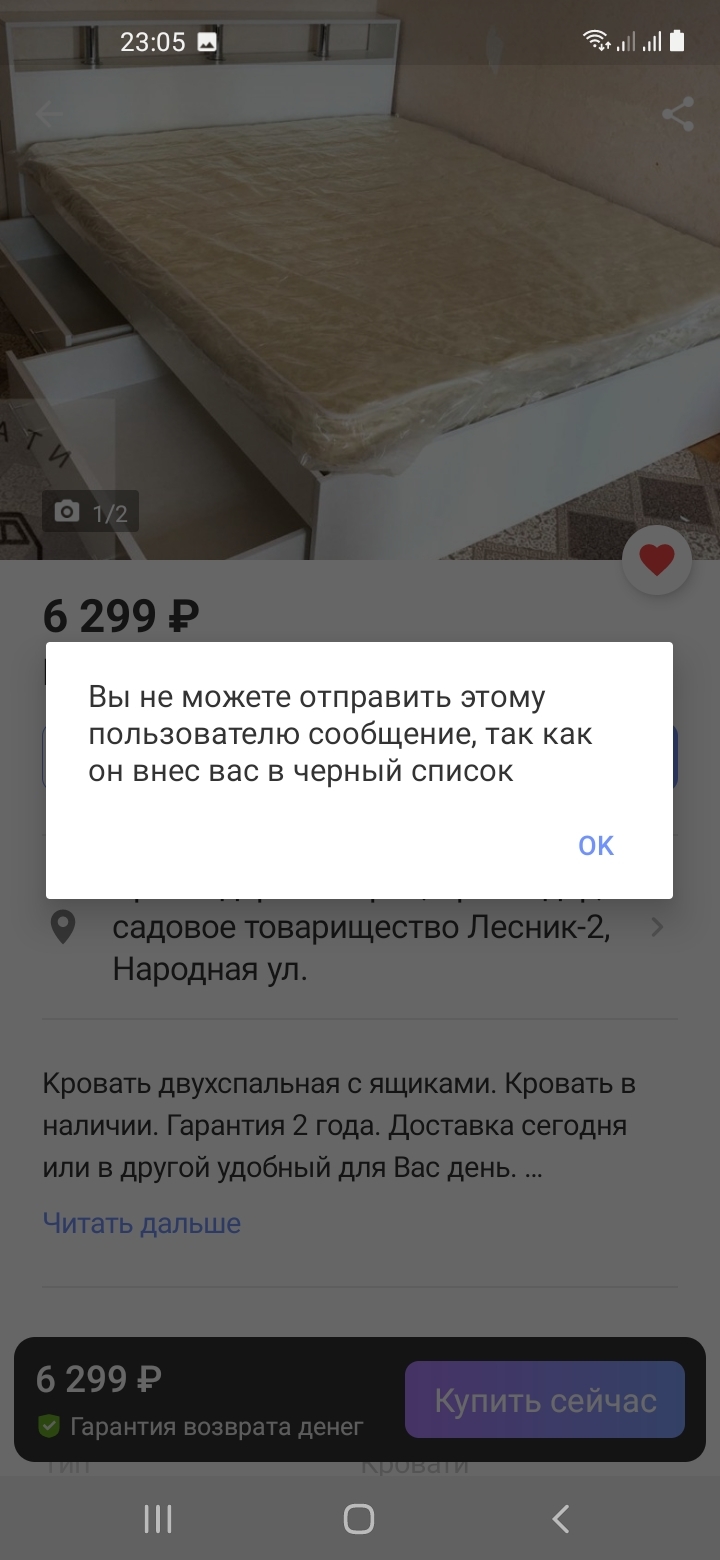The height and width of the screenshot is (1560, 720).
Task: Share this bed listing
Action: (678, 114)
